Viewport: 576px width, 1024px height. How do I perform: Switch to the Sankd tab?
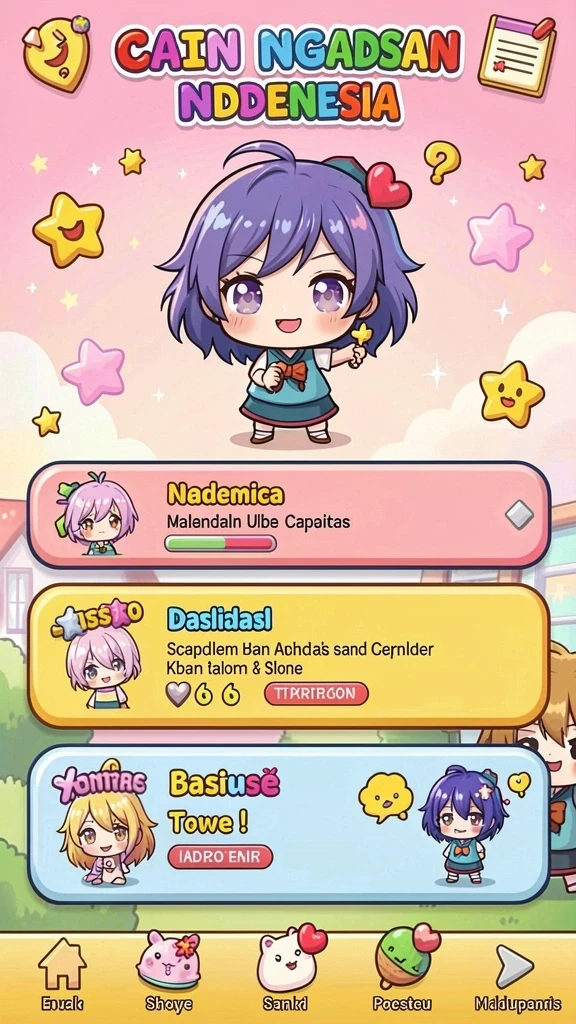tap(287, 973)
